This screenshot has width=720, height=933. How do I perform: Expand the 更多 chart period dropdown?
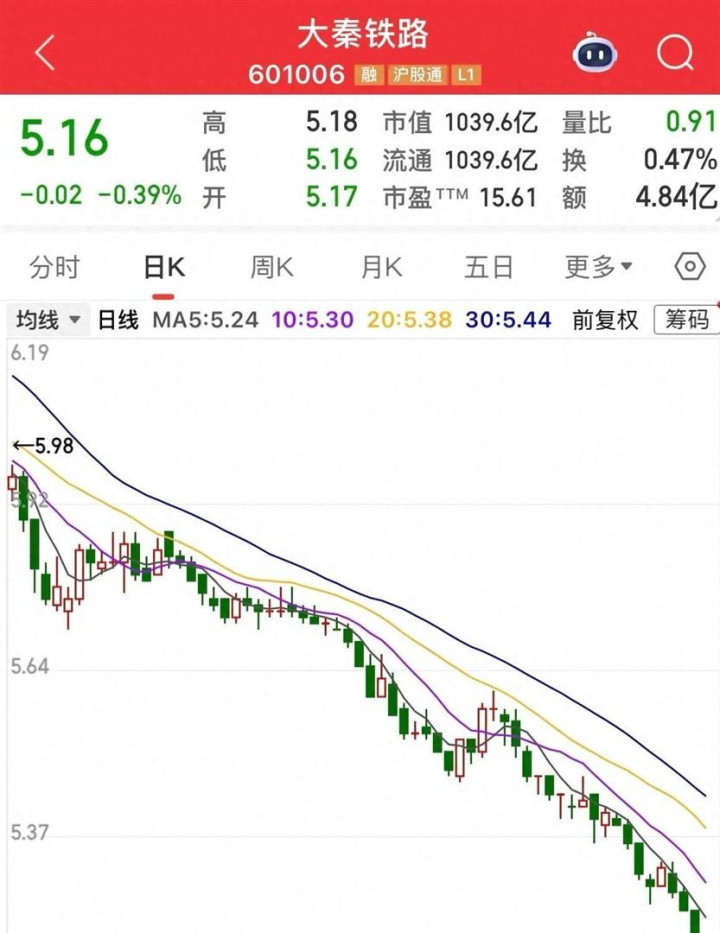pyautogui.click(x=598, y=267)
